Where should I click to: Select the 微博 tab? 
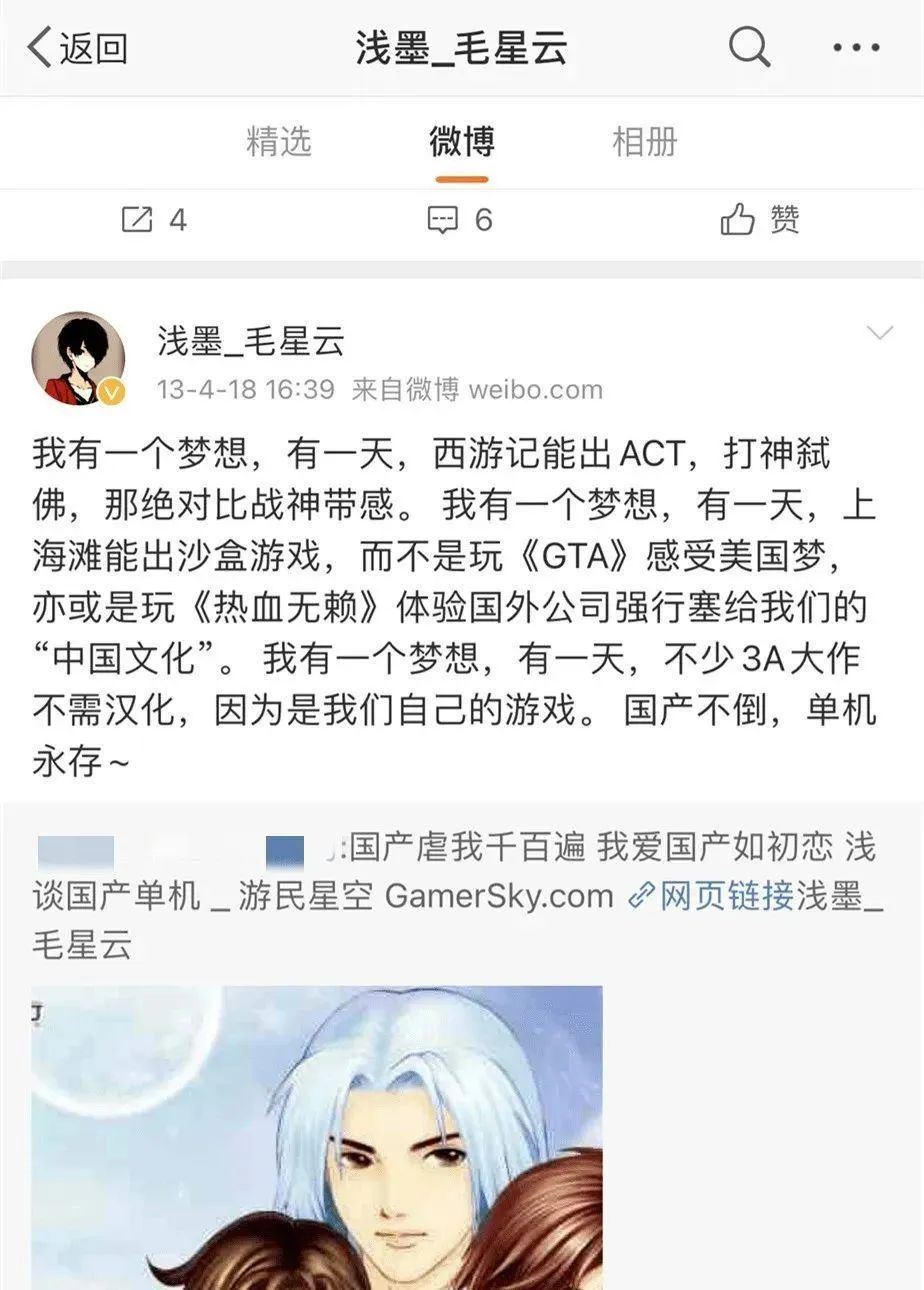[x=461, y=142]
